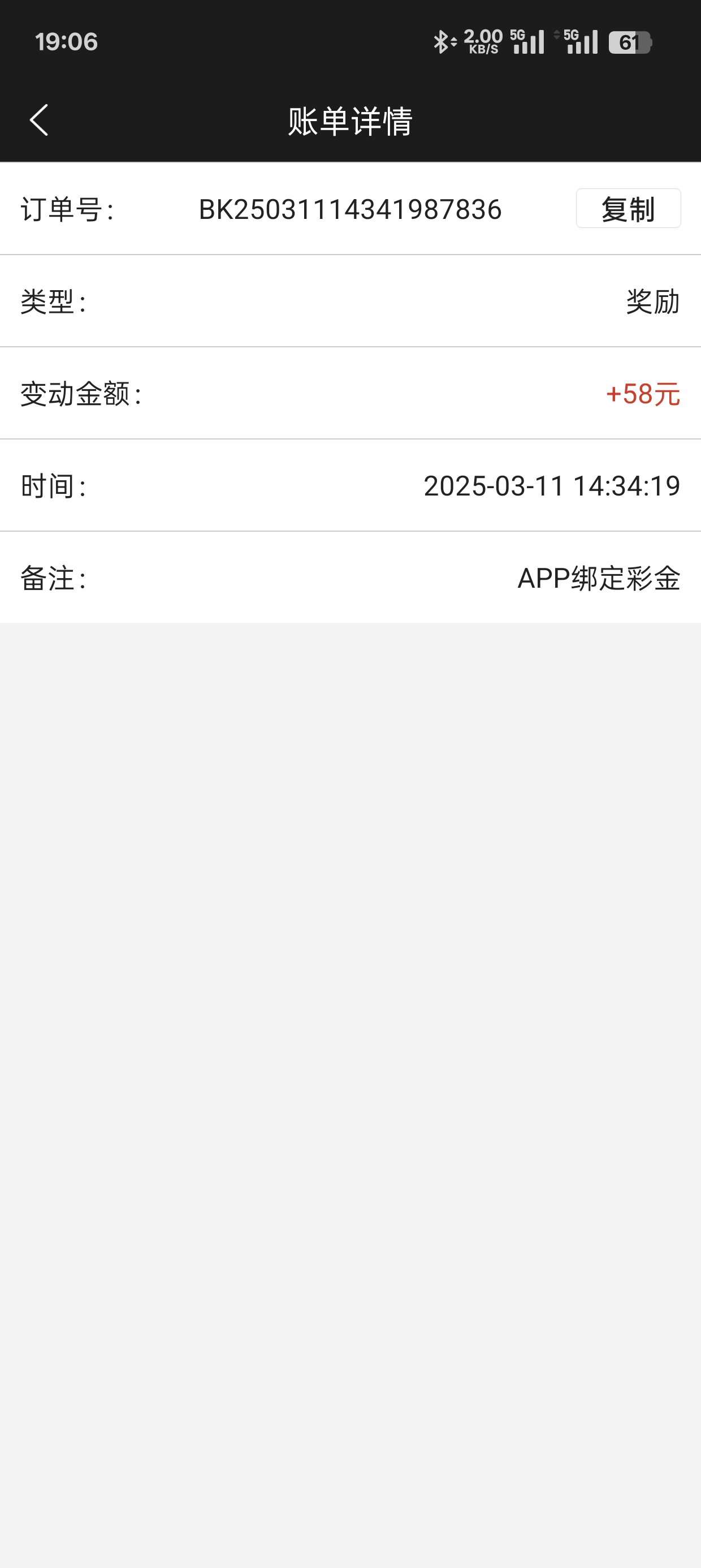Click the red +58元 amount
This screenshot has width=701, height=1568.
[x=643, y=394]
